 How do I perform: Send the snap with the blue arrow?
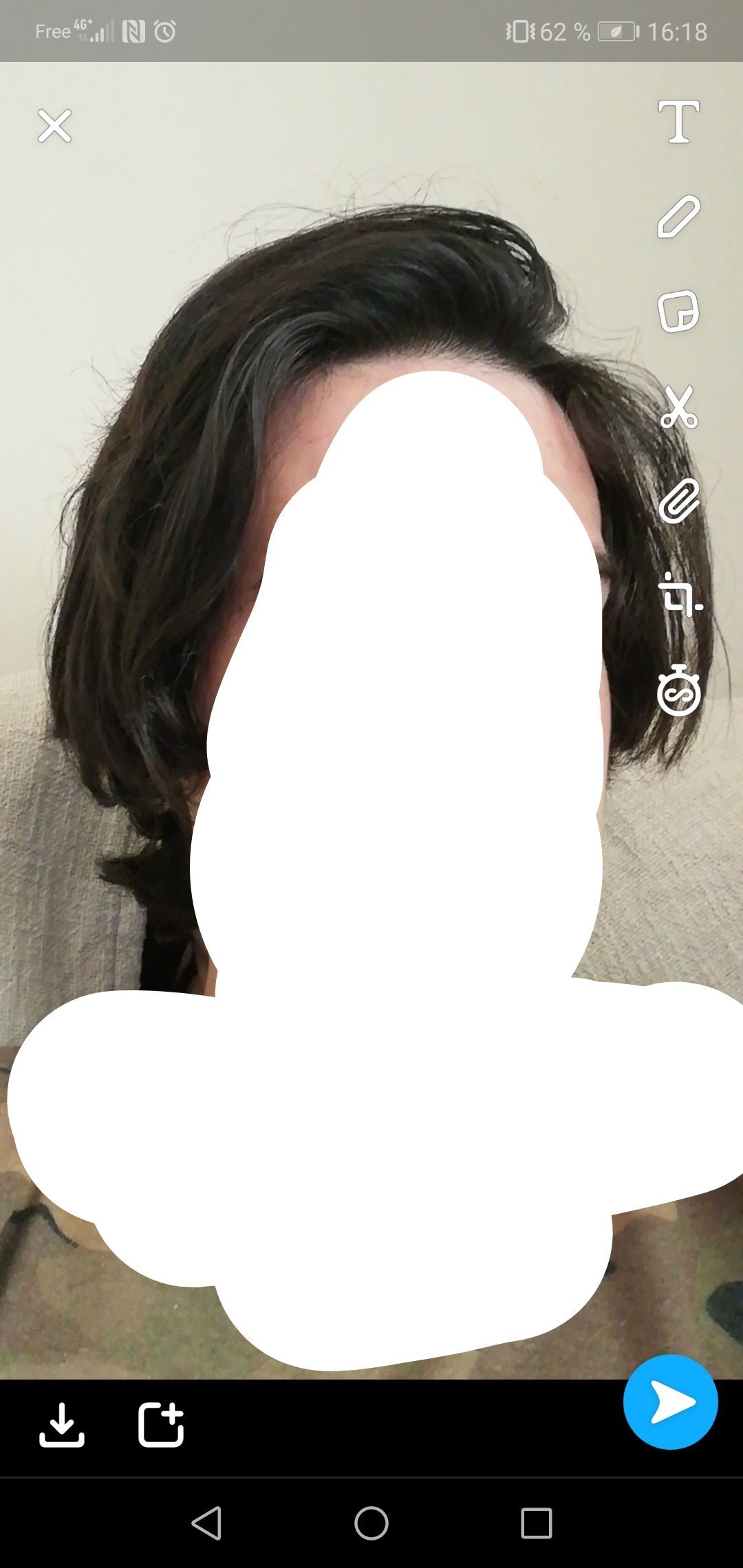click(670, 1402)
